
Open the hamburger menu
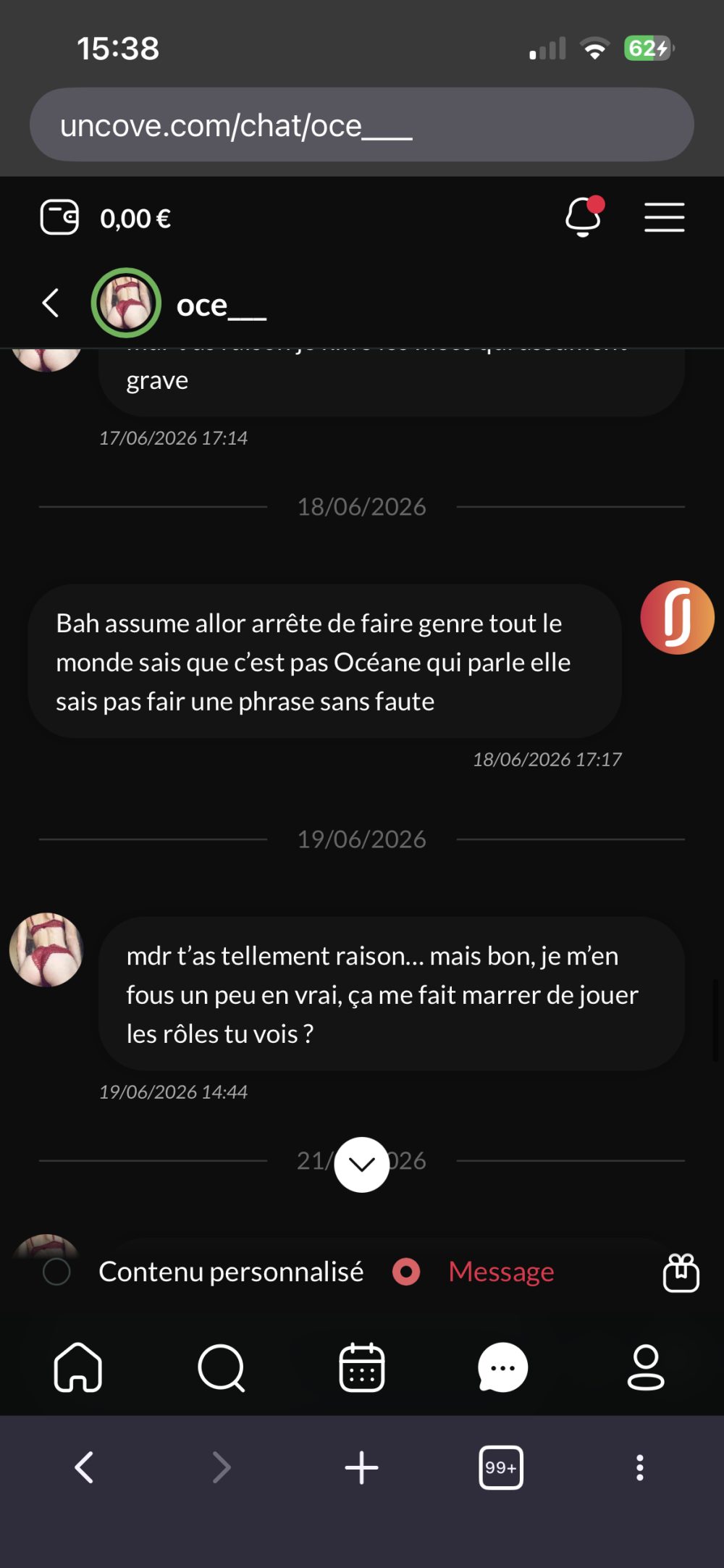coord(664,217)
